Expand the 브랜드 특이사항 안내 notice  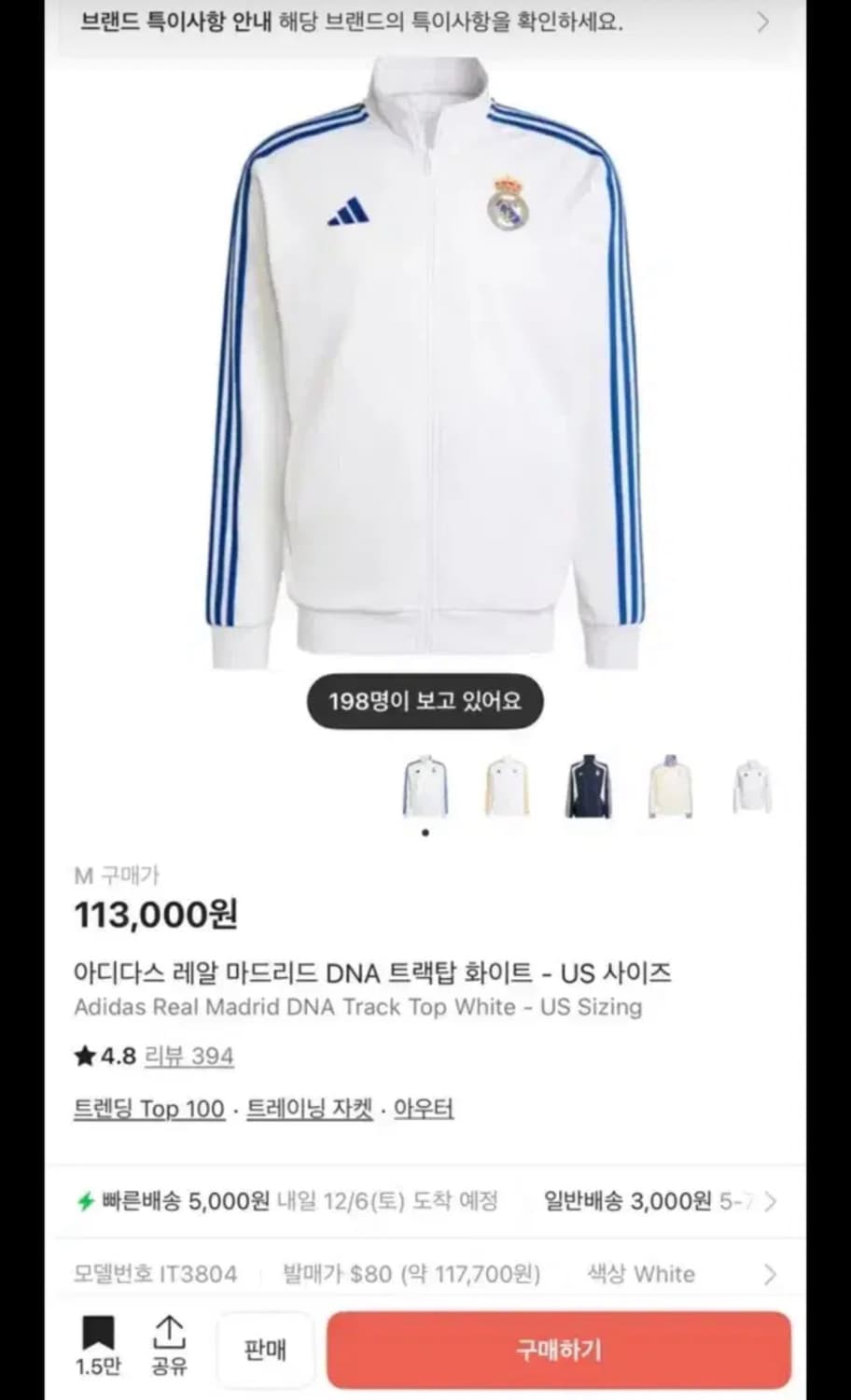(x=425, y=24)
